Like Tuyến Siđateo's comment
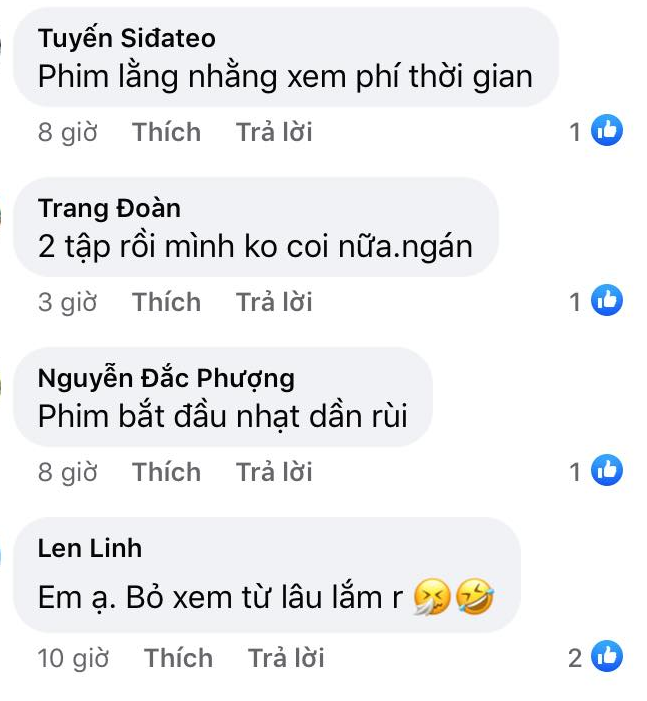This screenshot has height=701, width=647. [x=166, y=132]
